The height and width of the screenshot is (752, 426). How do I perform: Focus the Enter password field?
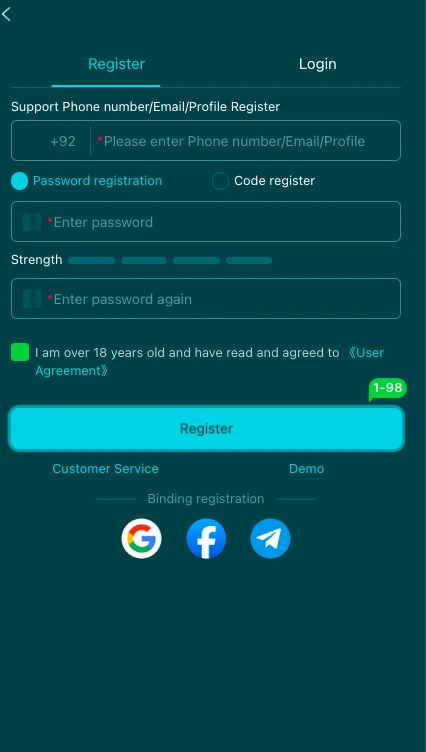[x=206, y=222]
